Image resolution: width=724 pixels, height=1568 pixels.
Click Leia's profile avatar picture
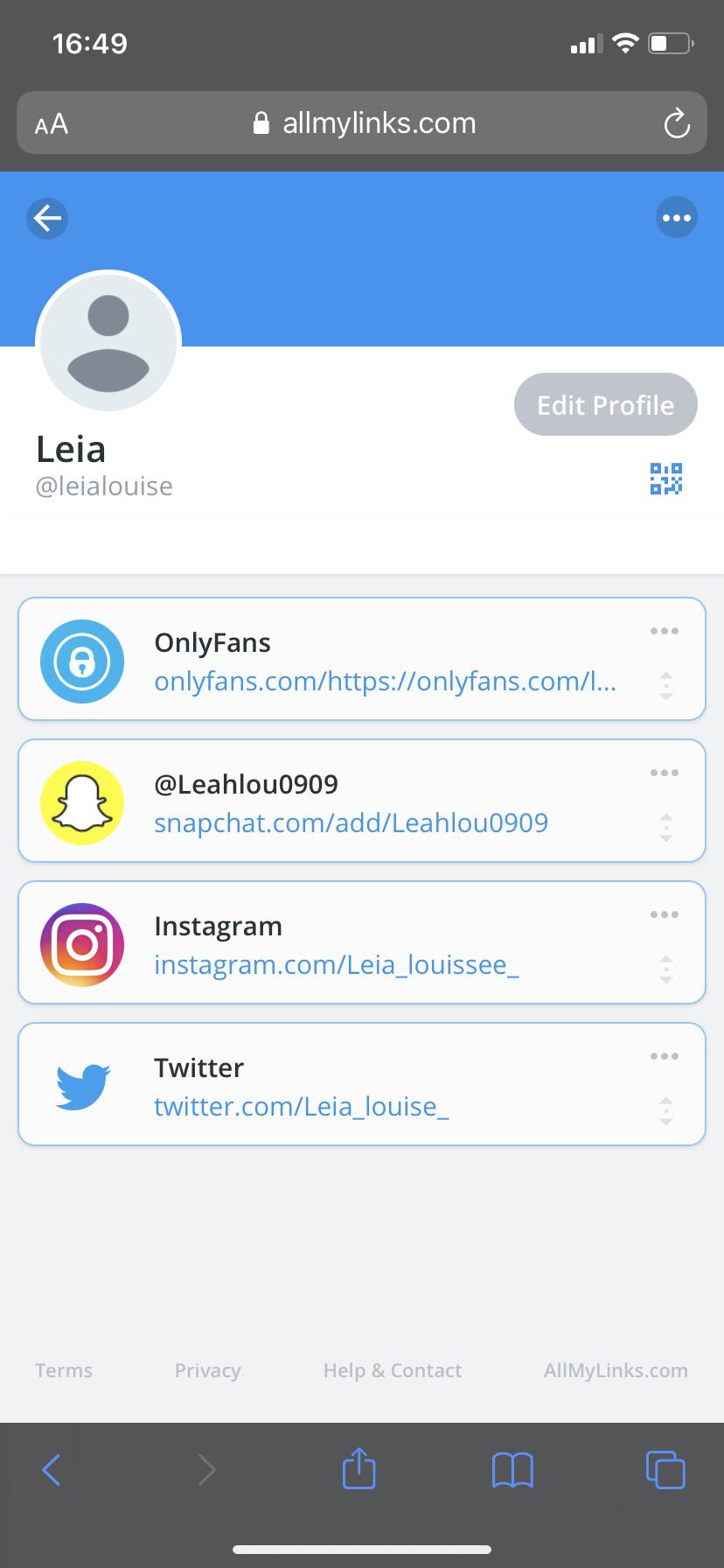[x=108, y=343]
